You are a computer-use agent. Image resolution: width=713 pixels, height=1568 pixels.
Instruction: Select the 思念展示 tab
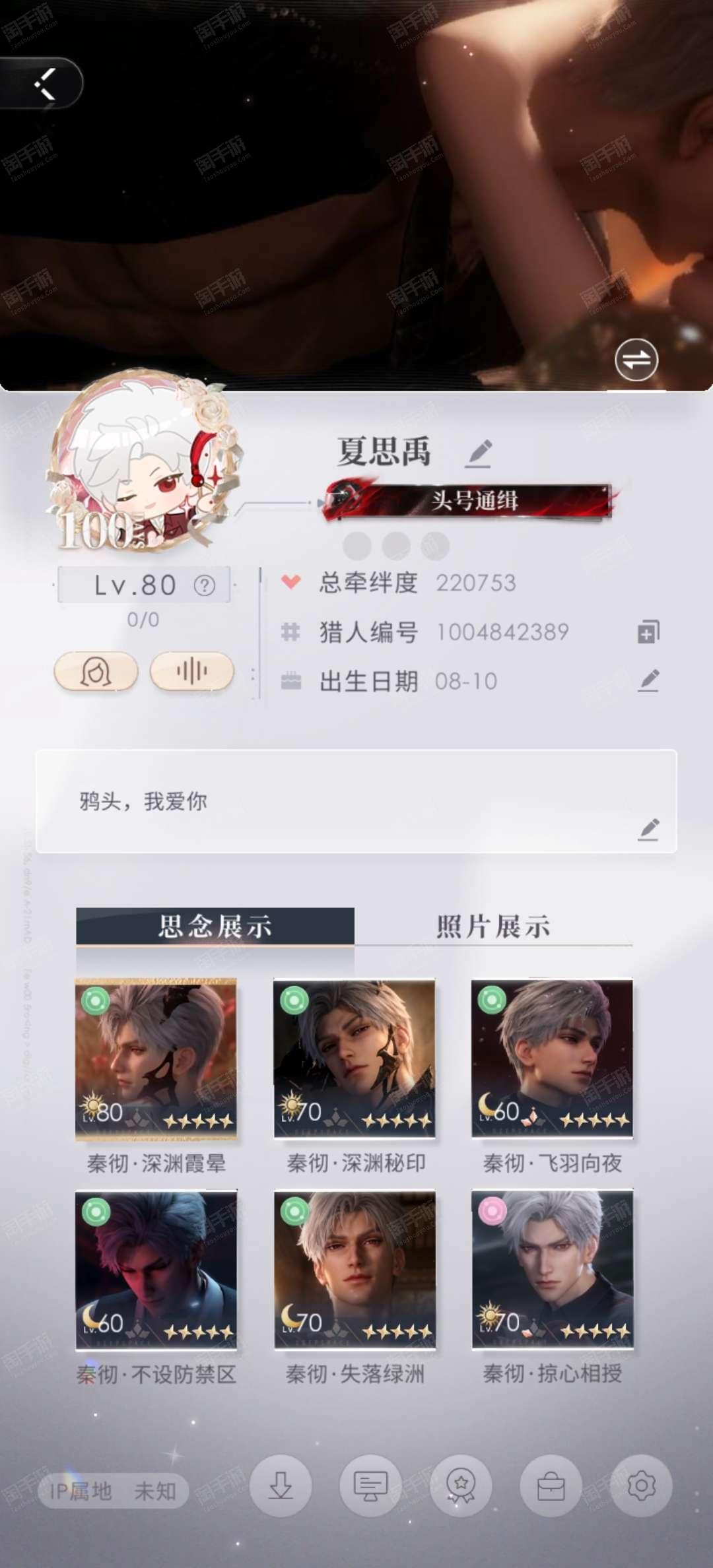pos(215,927)
